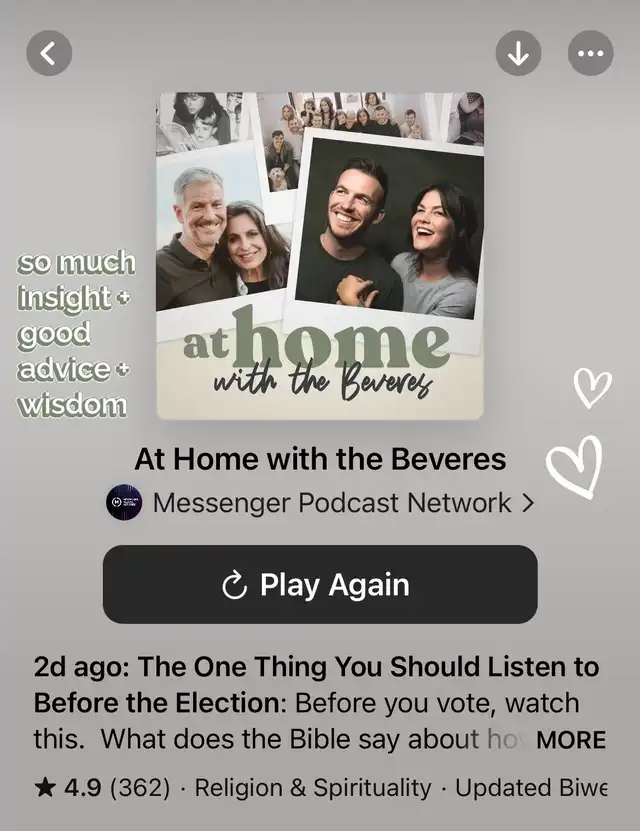Expand the episode description with MORE
The image size is (640, 831).
(x=571, y=740)
